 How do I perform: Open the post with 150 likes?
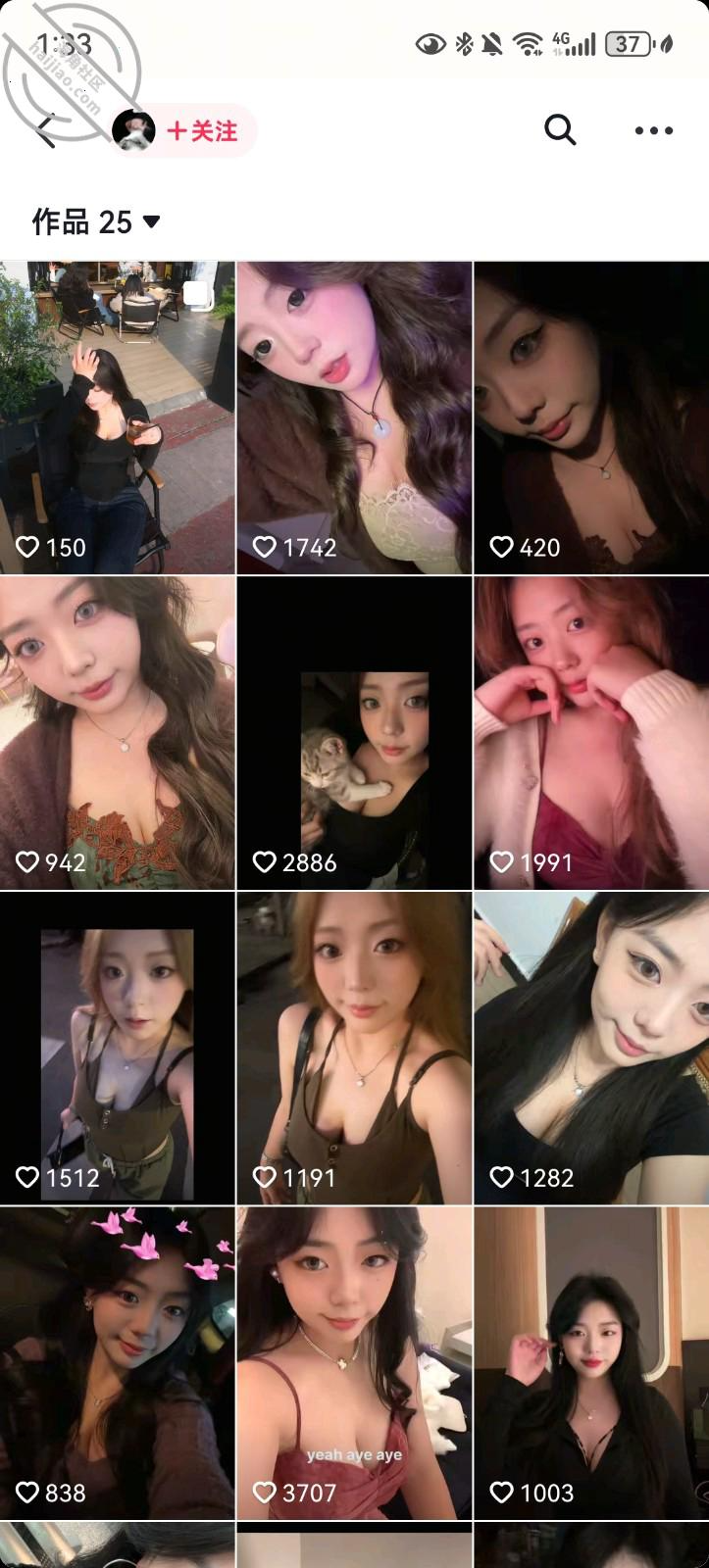click(x=118, y=417)
